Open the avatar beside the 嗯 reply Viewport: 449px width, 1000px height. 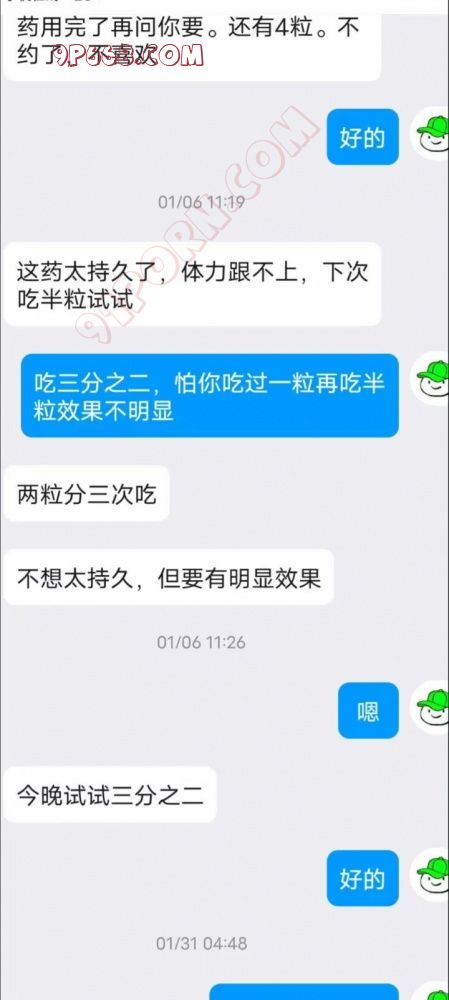[431, 707]
